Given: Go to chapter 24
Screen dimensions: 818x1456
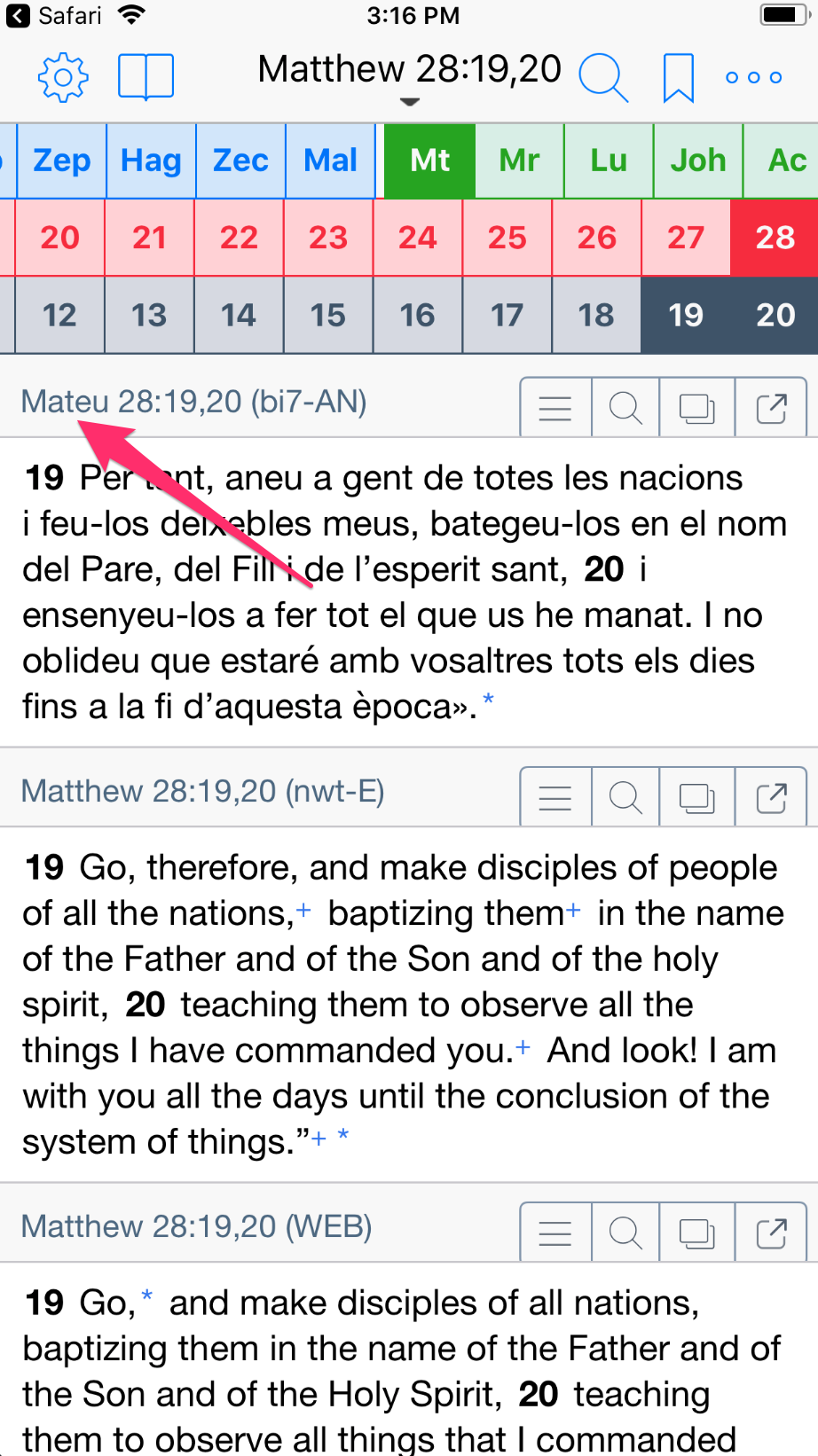Looking at the screenshot, I should pos(417,238).
